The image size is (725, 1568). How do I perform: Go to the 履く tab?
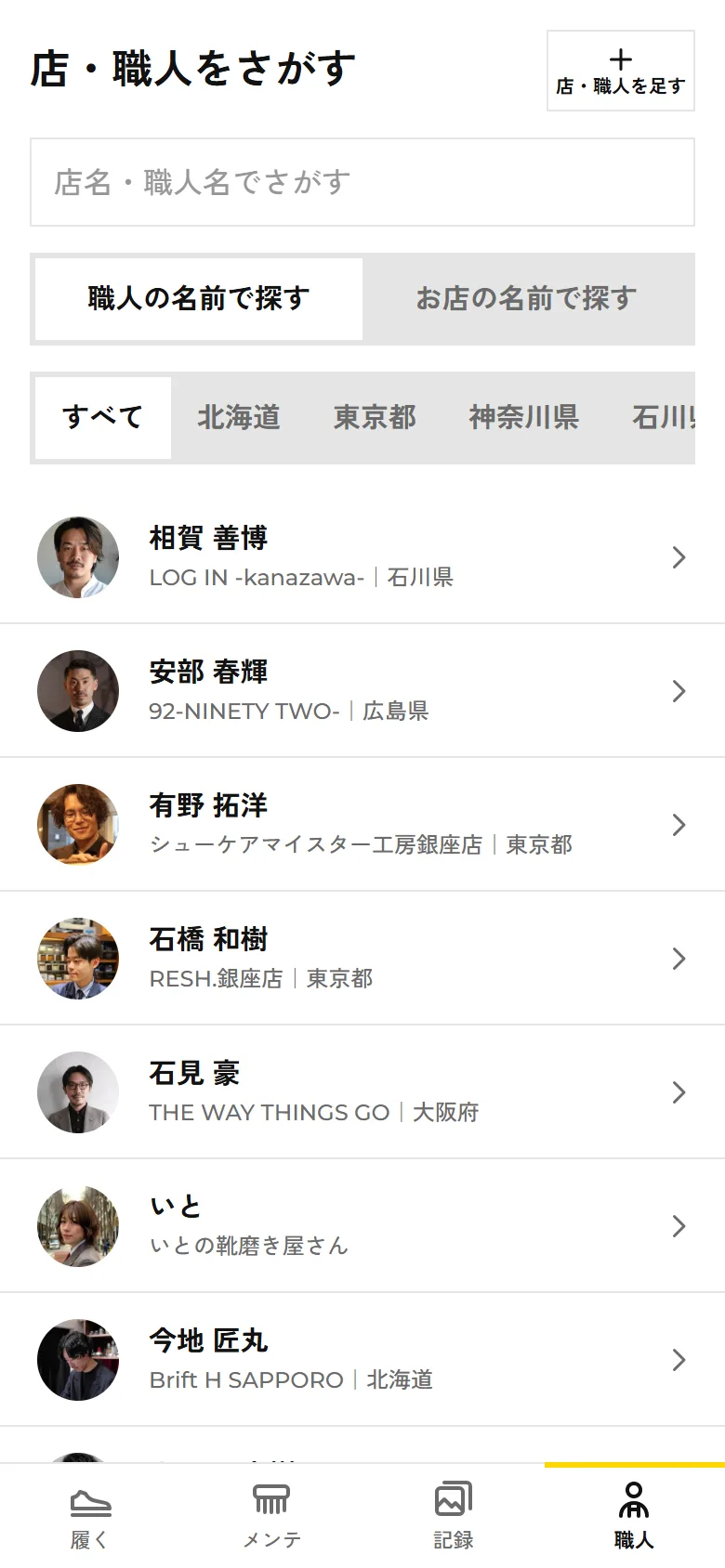click(x=90, y=1516)
